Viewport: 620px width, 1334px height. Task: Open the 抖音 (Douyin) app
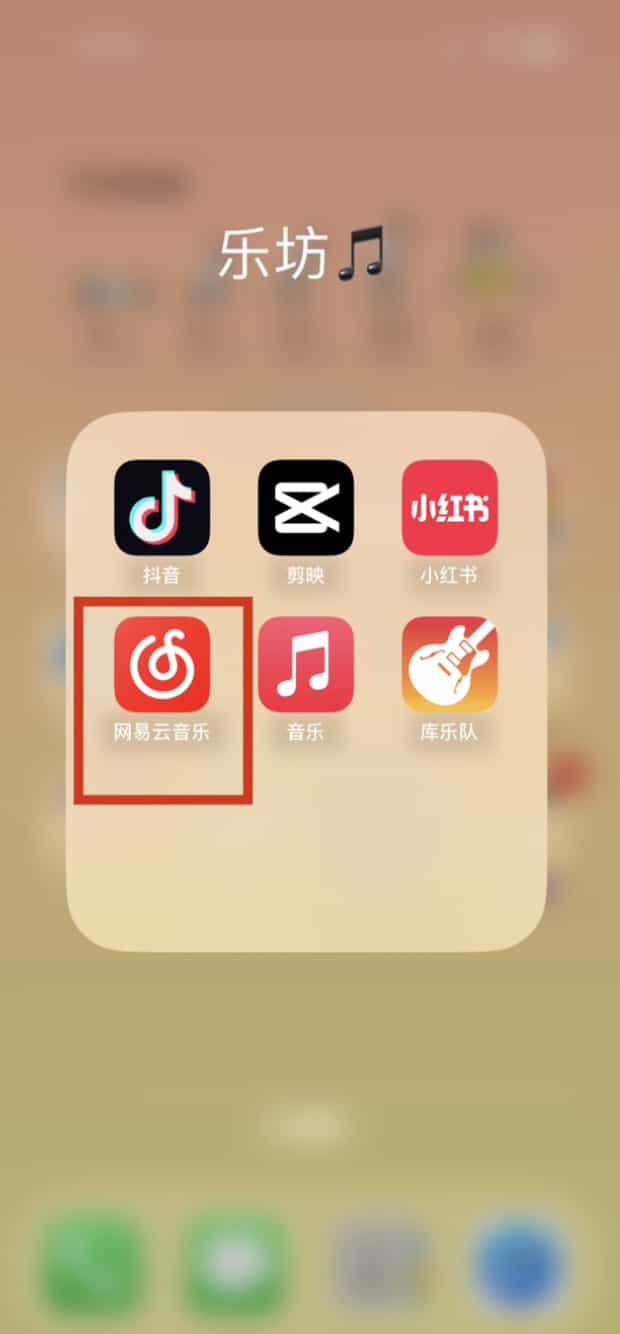162,507
